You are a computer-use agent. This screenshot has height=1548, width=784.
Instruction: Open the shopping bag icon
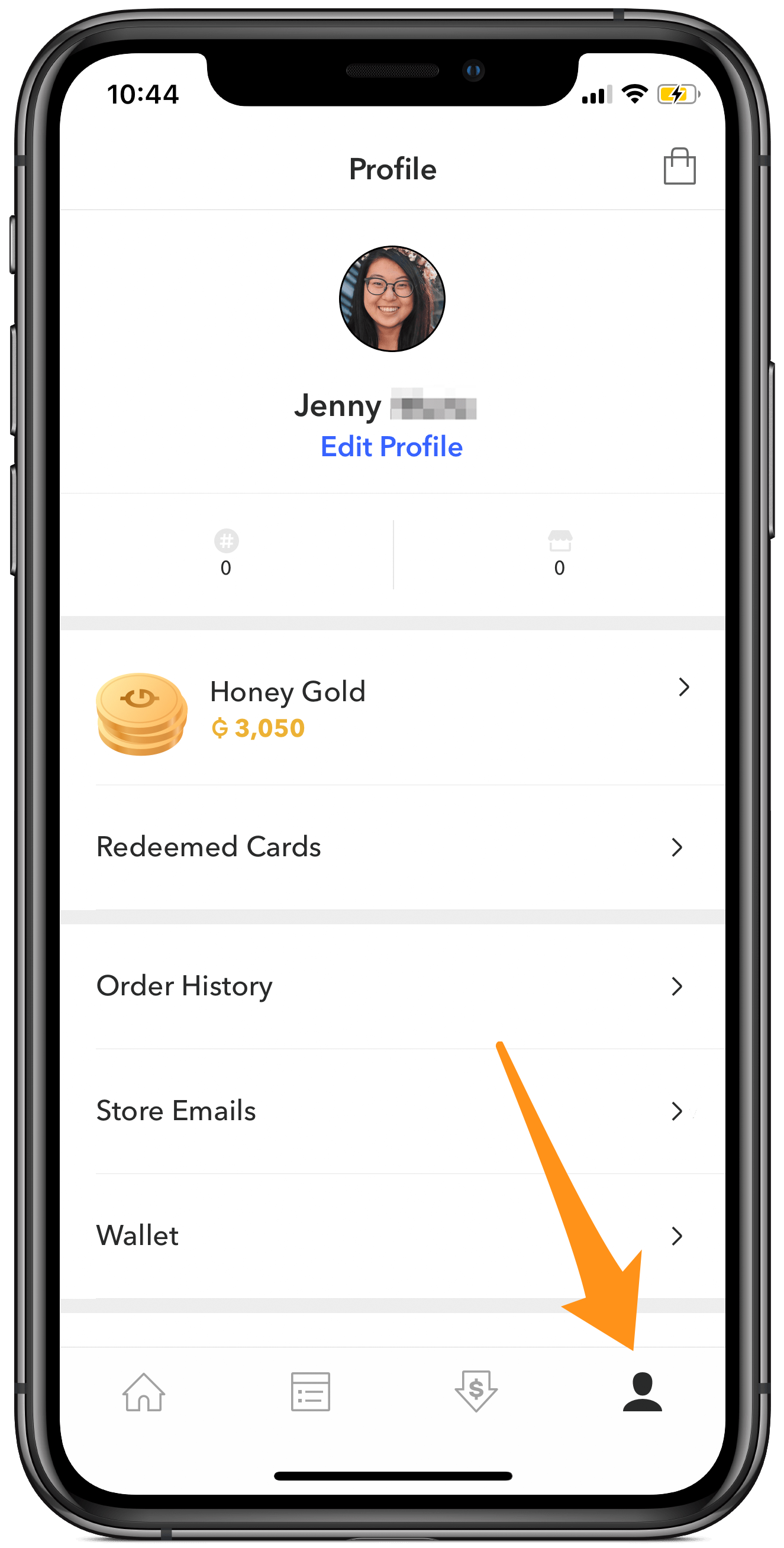tap(679, 166)
